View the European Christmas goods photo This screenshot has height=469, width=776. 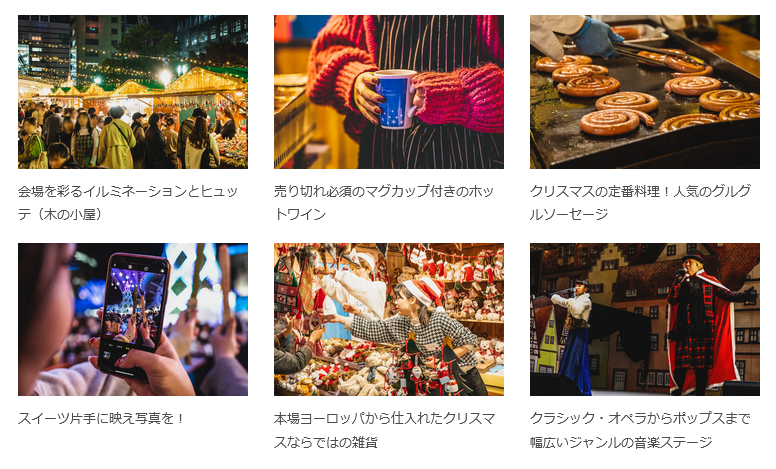pyautogui.click(x=388, y=320)
